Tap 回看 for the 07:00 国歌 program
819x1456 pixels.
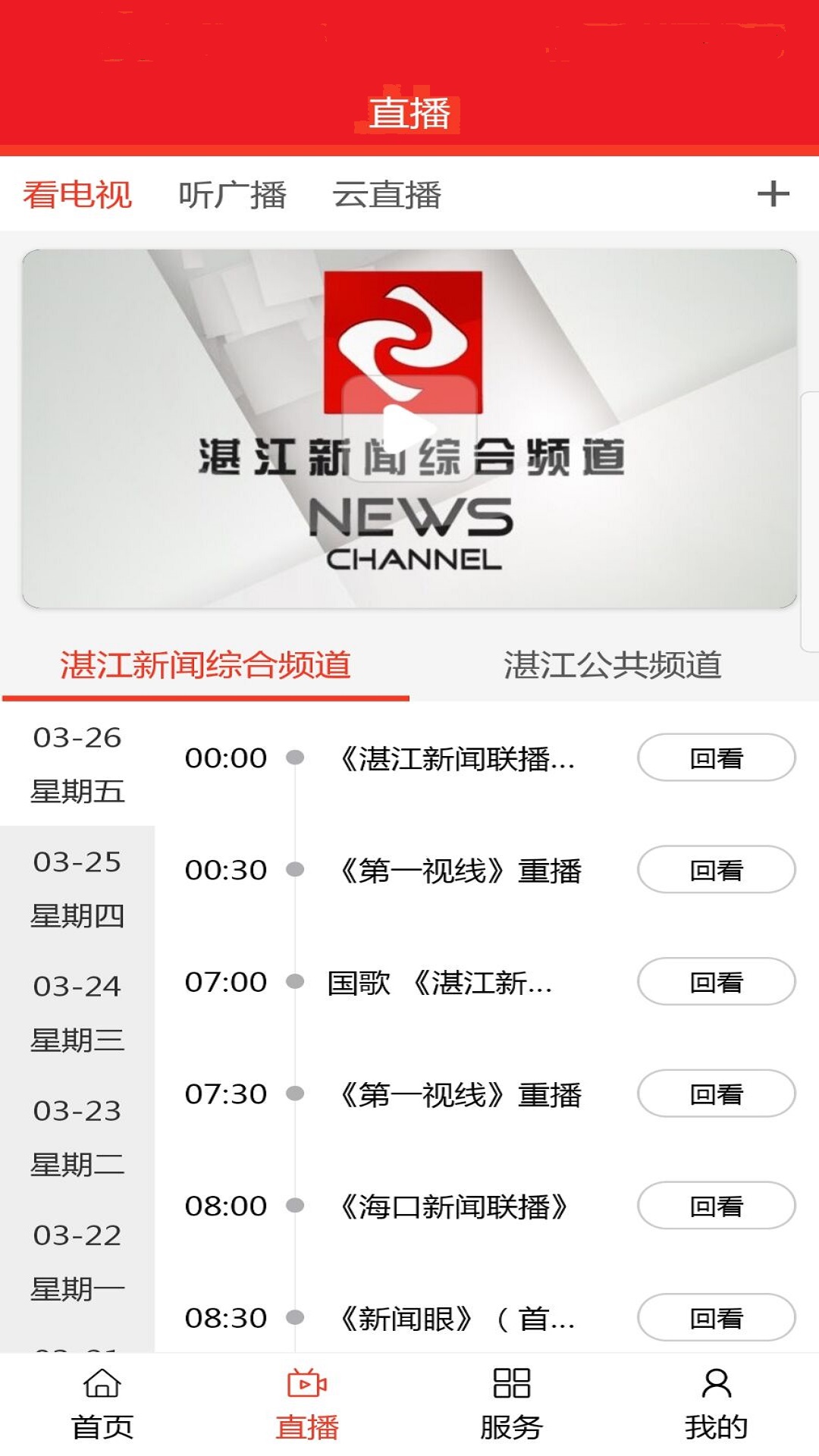(716, 982)
